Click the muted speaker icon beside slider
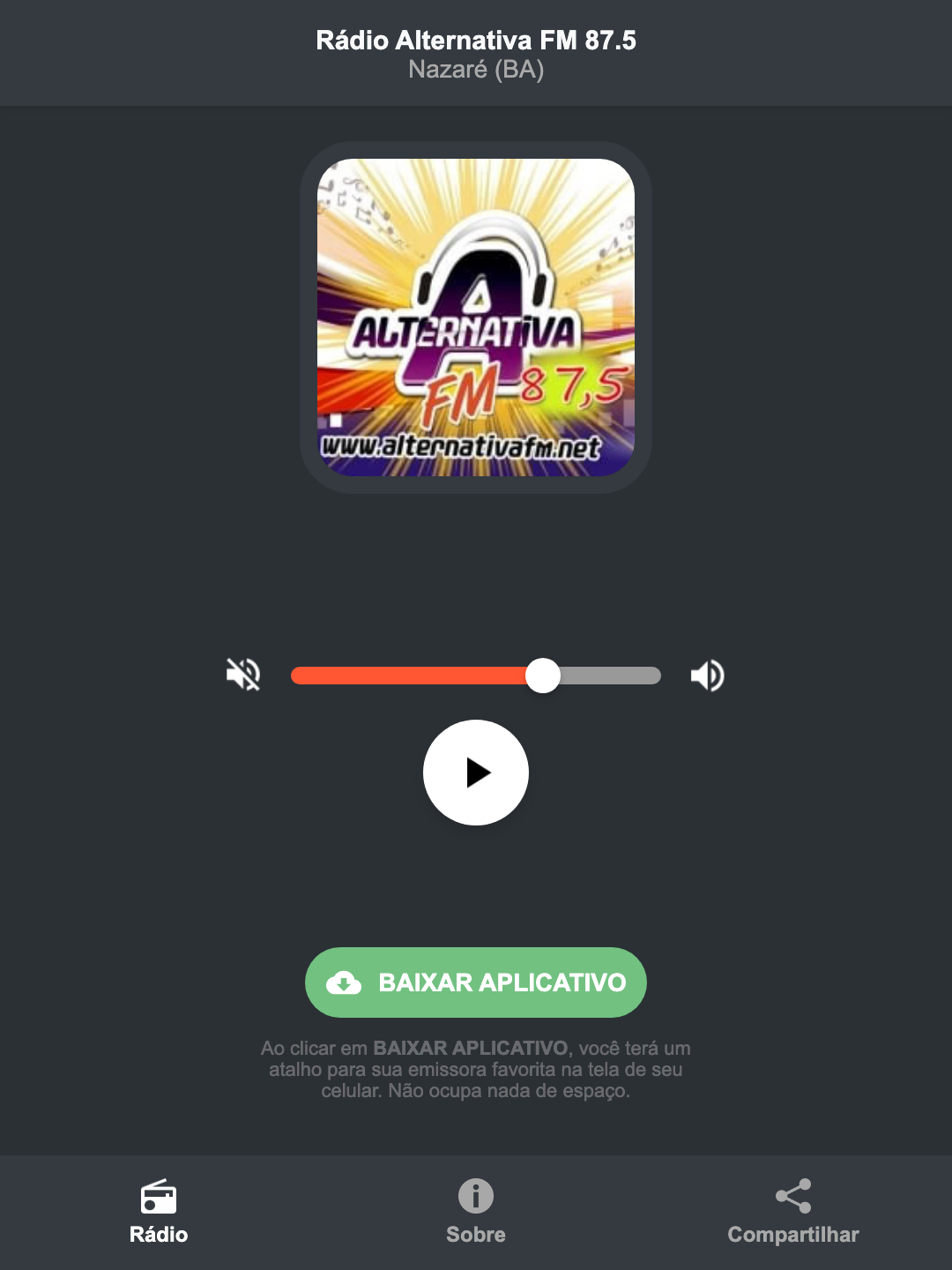952x1270 pixels. coord(242,675)
